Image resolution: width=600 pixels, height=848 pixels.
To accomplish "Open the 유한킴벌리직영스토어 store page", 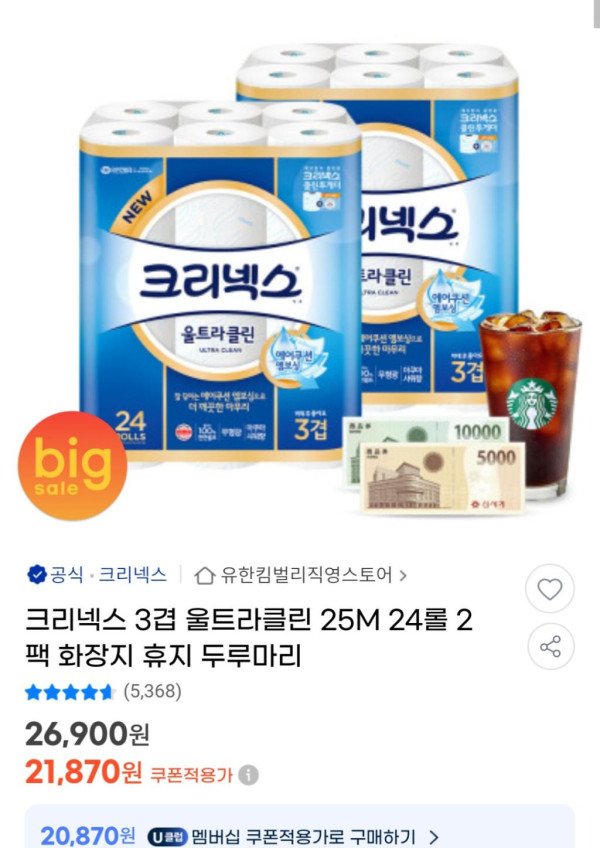I will point(300,574).
